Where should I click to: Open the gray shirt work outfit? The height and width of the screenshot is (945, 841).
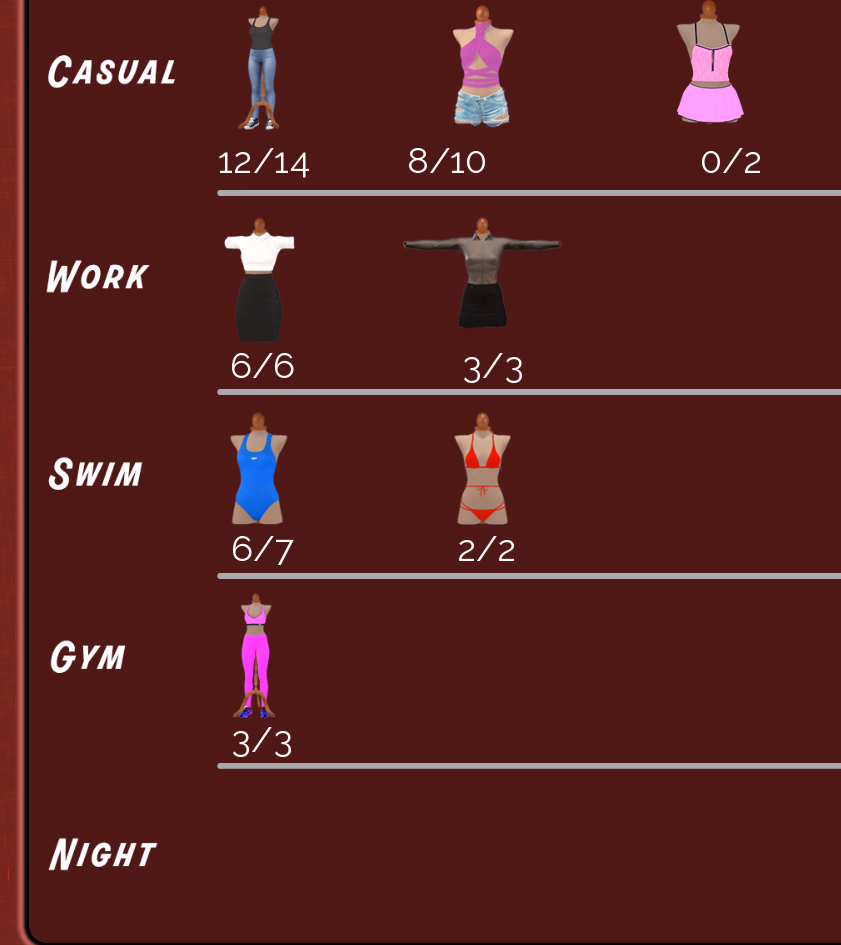(x=483, y=275)
